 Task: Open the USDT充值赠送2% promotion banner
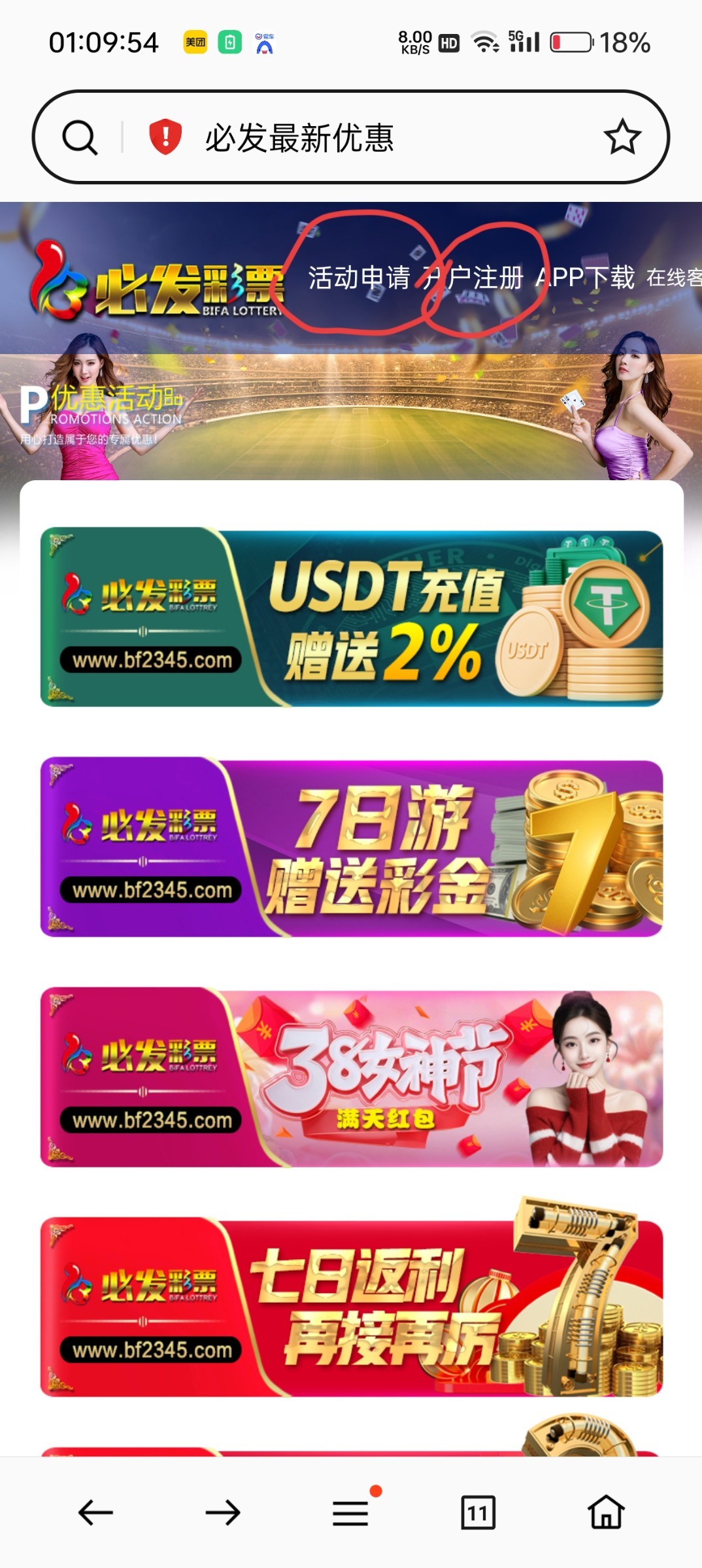(x=352, y=618)
